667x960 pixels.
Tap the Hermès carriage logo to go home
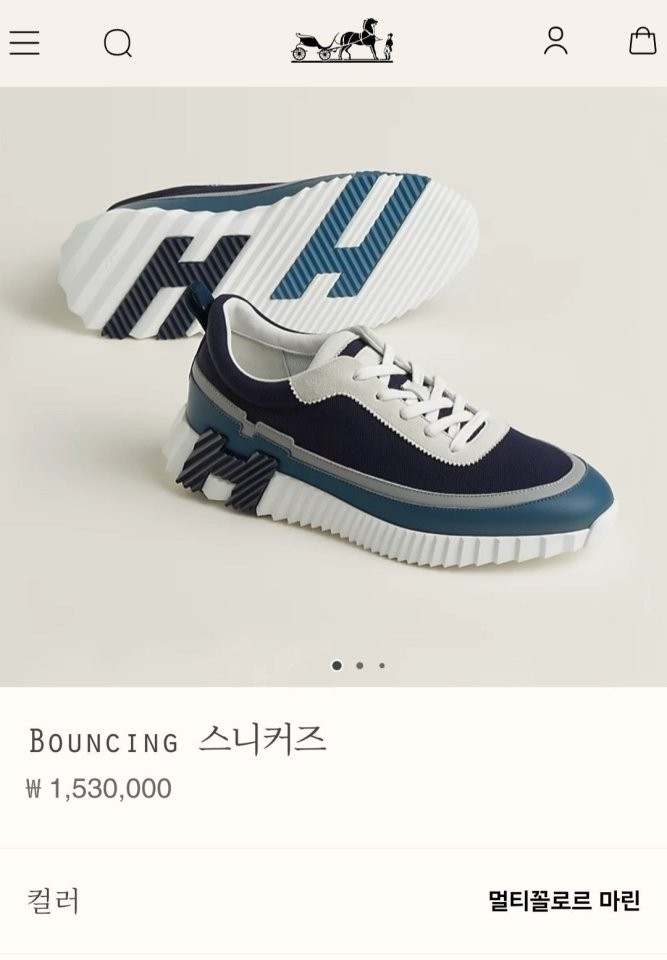coord(343,42)
